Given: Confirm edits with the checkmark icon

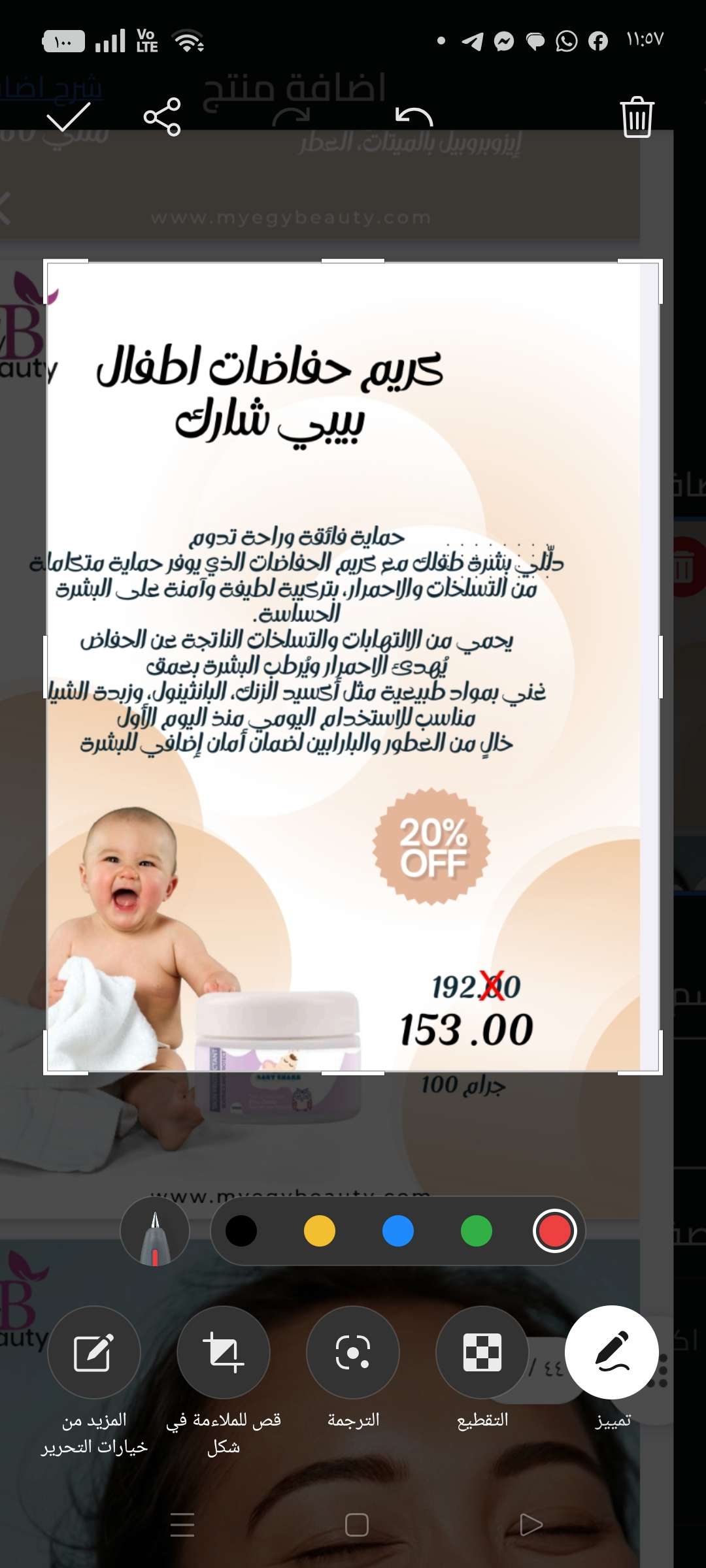Looking at the screenshot, I should point(68,117).
